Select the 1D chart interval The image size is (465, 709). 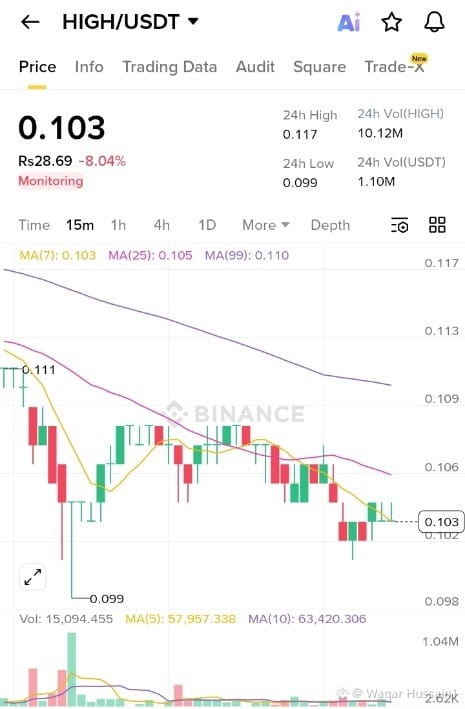pos(207,225)
